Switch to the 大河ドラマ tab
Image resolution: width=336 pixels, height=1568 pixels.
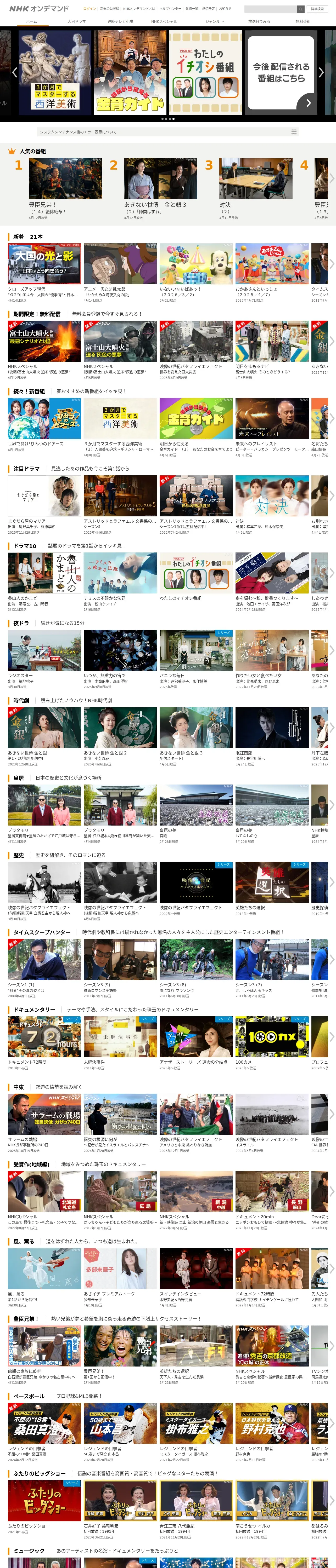click(x=76, y=21)
